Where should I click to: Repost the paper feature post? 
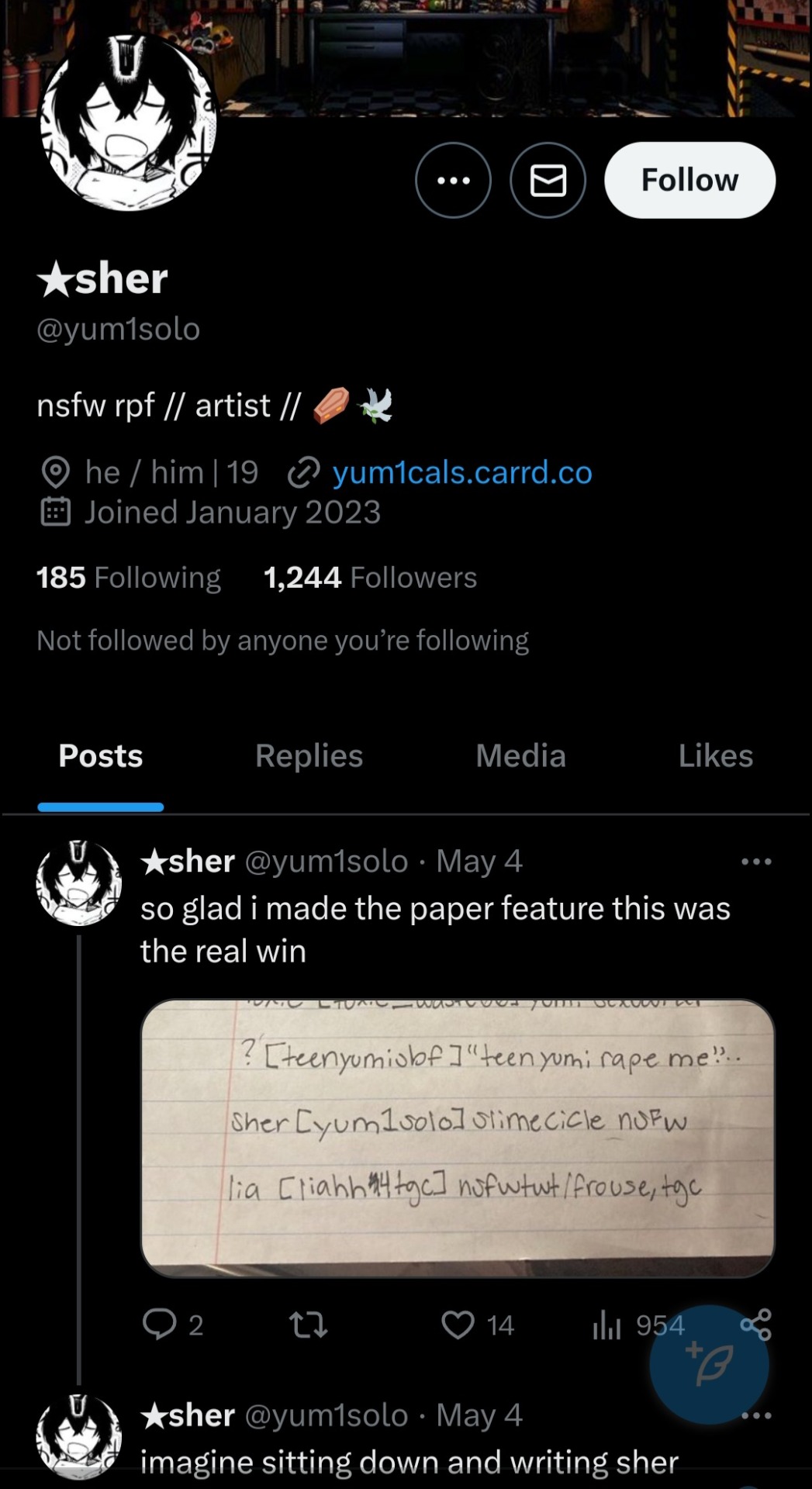pyautogui.click(x=308, y=1325)
